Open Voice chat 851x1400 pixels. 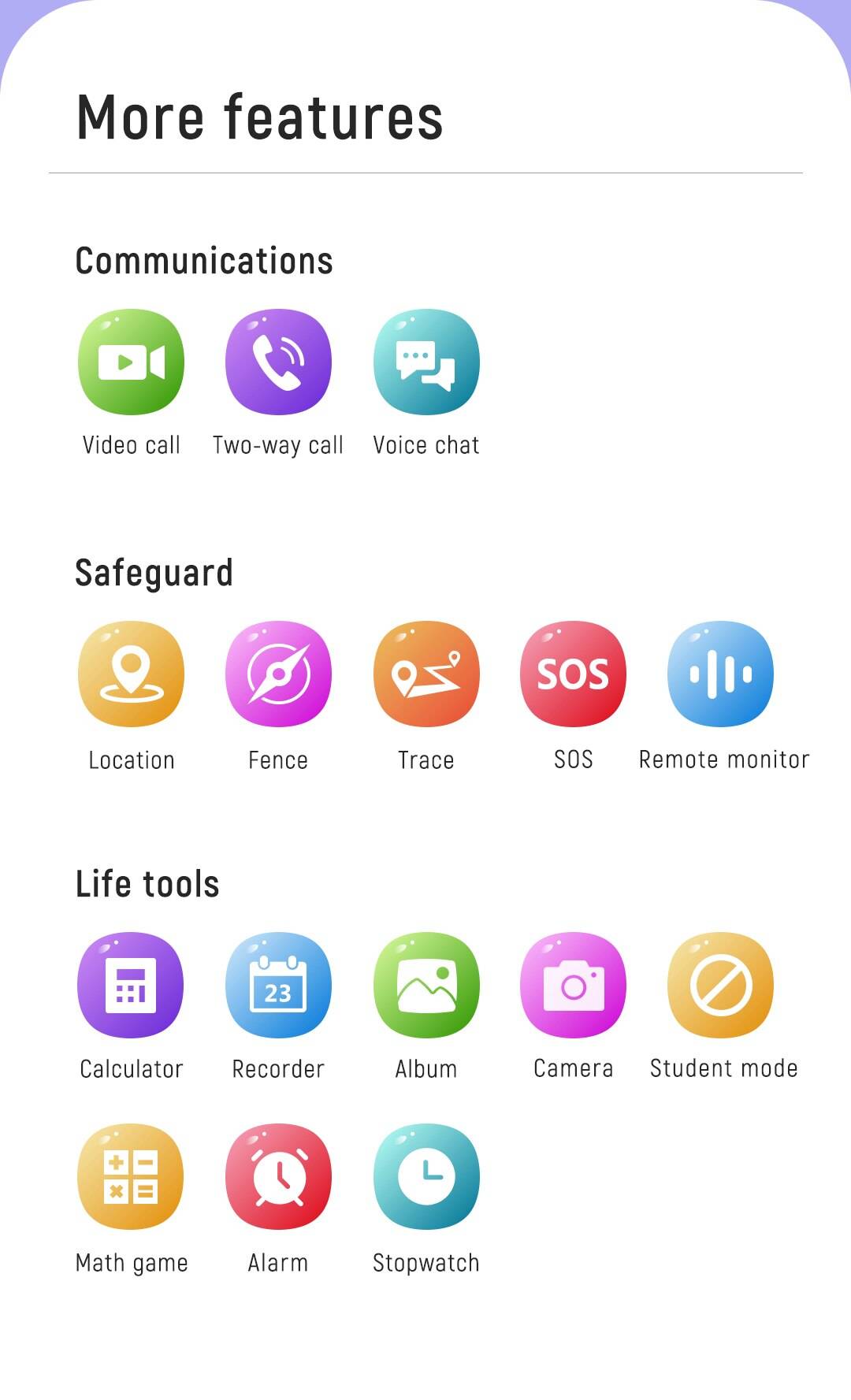click(425, 362)
